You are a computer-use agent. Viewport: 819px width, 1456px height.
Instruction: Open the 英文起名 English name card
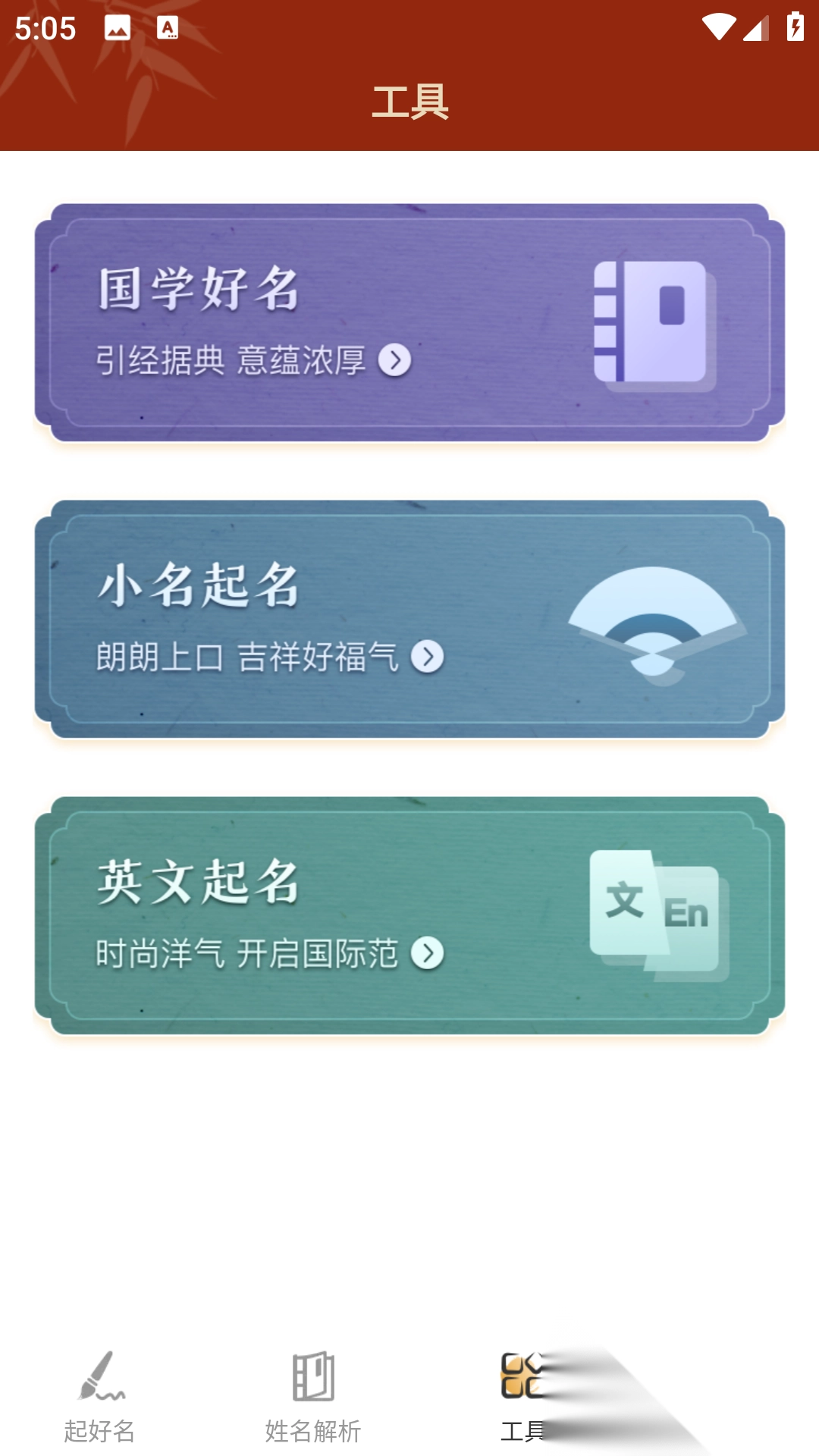(x=409, y=915)
